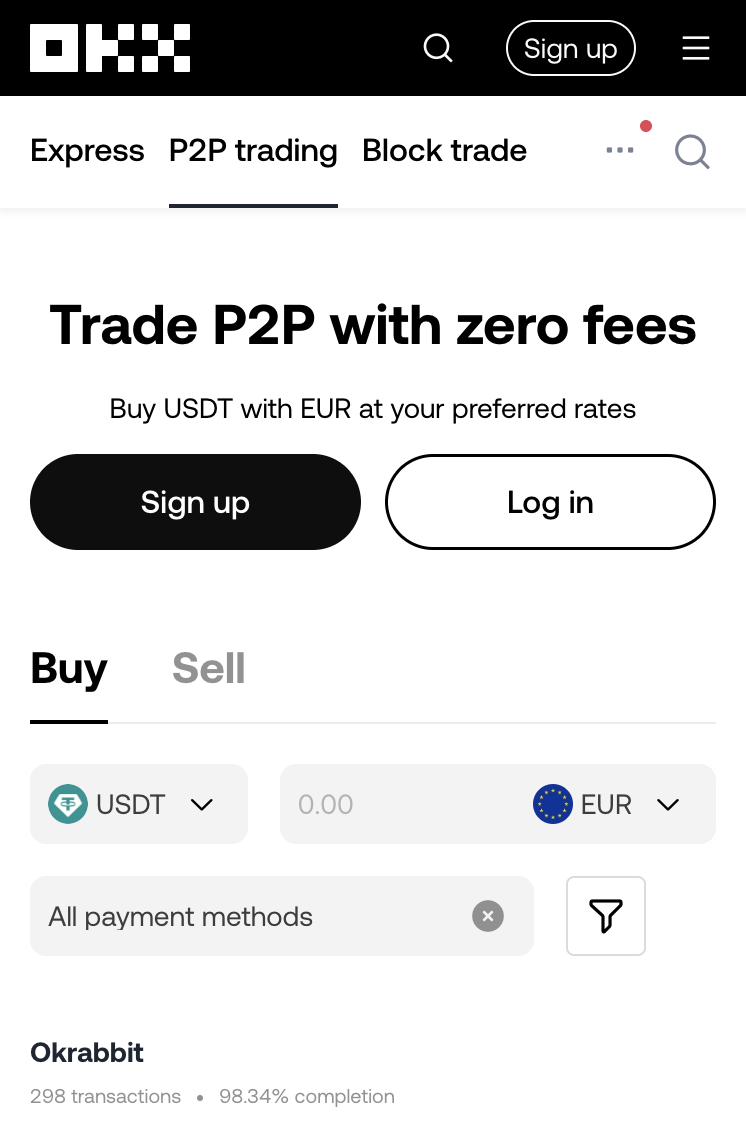
Task: Open the search icon in the top bar
Action: click(438, 48)
